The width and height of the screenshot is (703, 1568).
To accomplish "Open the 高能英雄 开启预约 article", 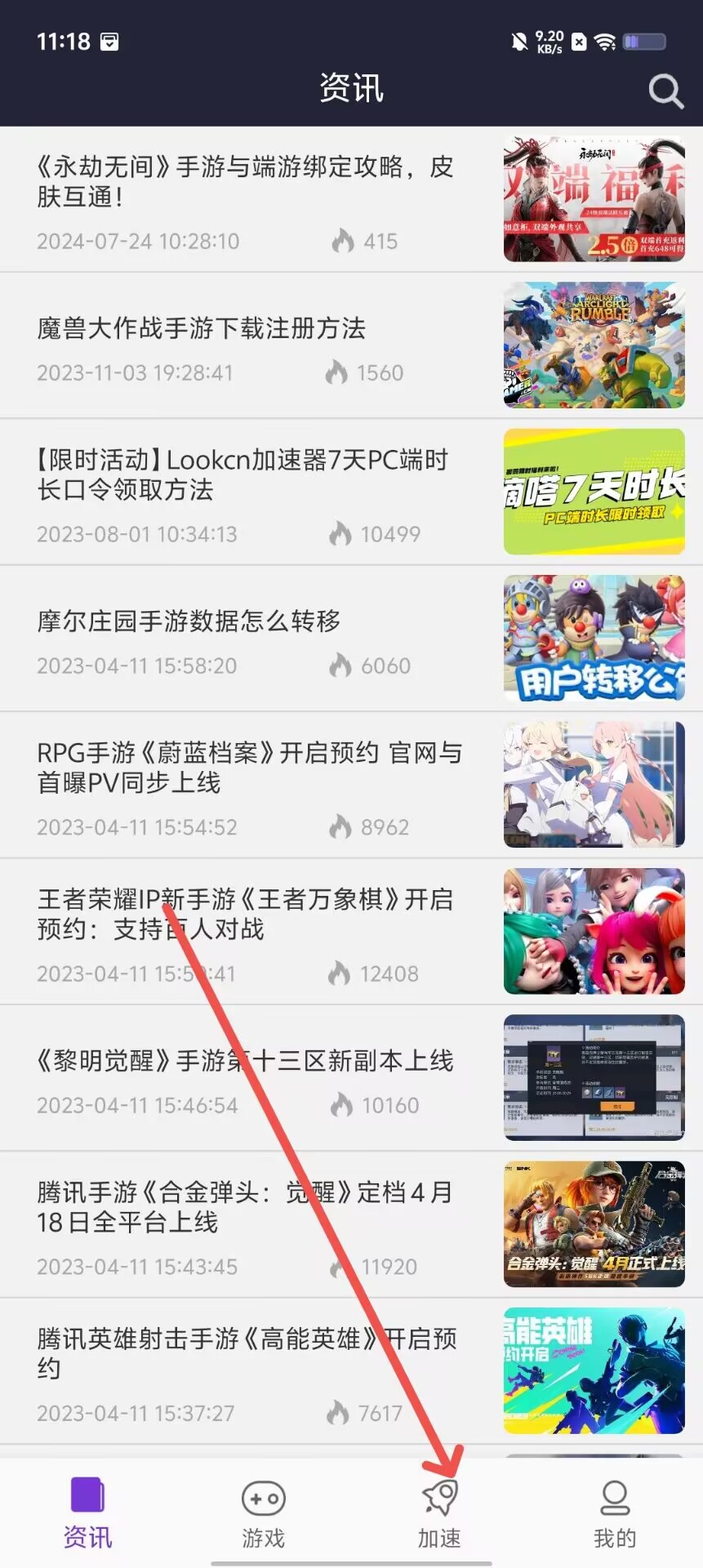I will pyautogui.click(x=351, y=1370).
